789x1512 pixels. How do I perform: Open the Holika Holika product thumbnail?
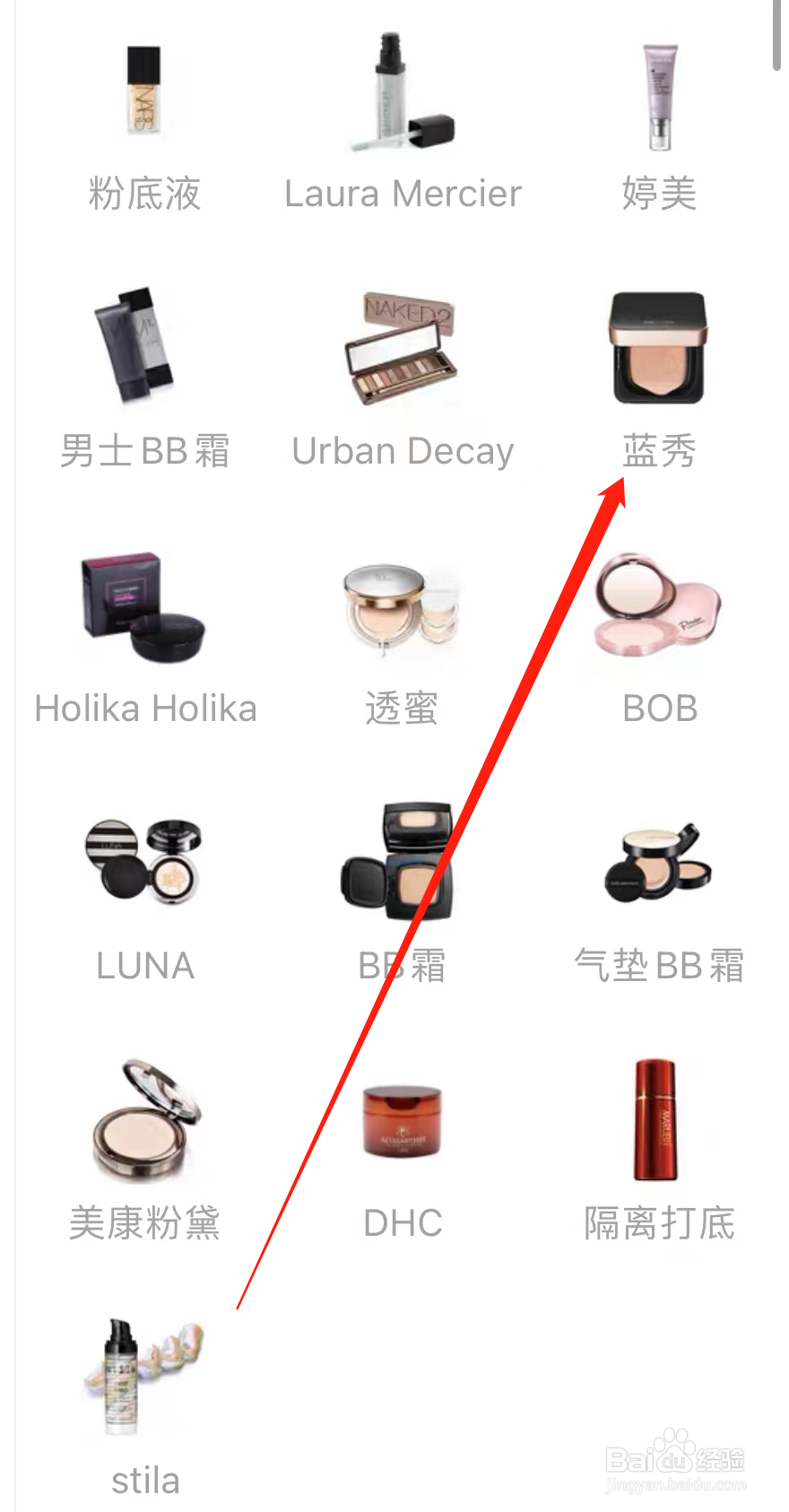[x=143, y=607]
